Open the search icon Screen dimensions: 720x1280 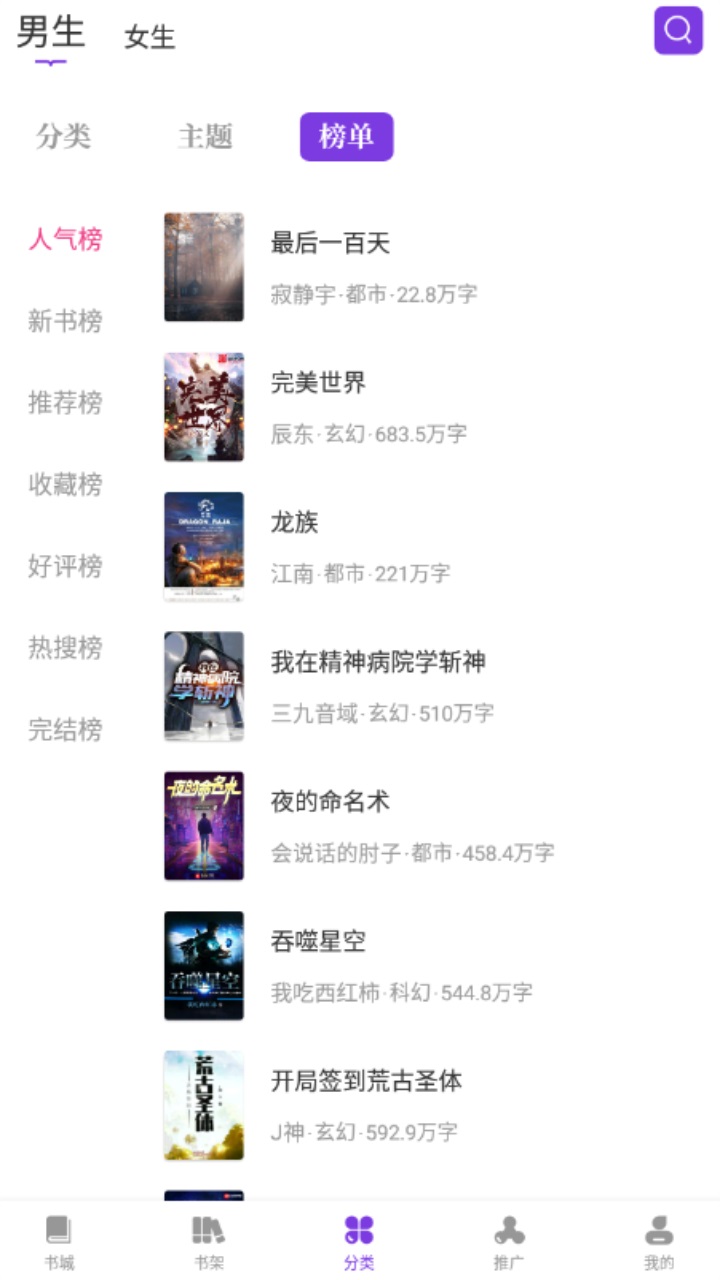pos(678,30)
